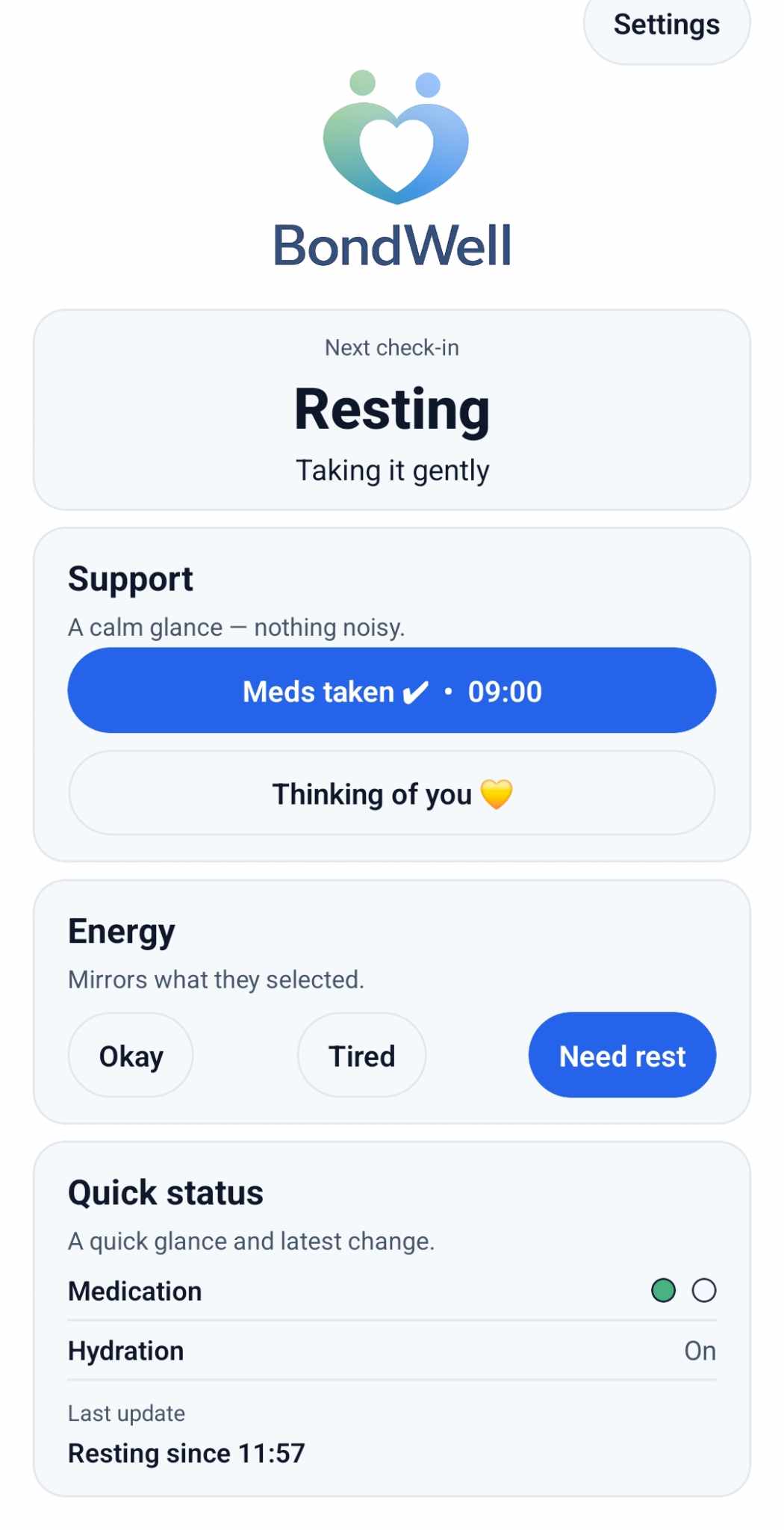Select the Okay energy option
Viewport: 784px width, 1530px height.
coord(130,1056)
